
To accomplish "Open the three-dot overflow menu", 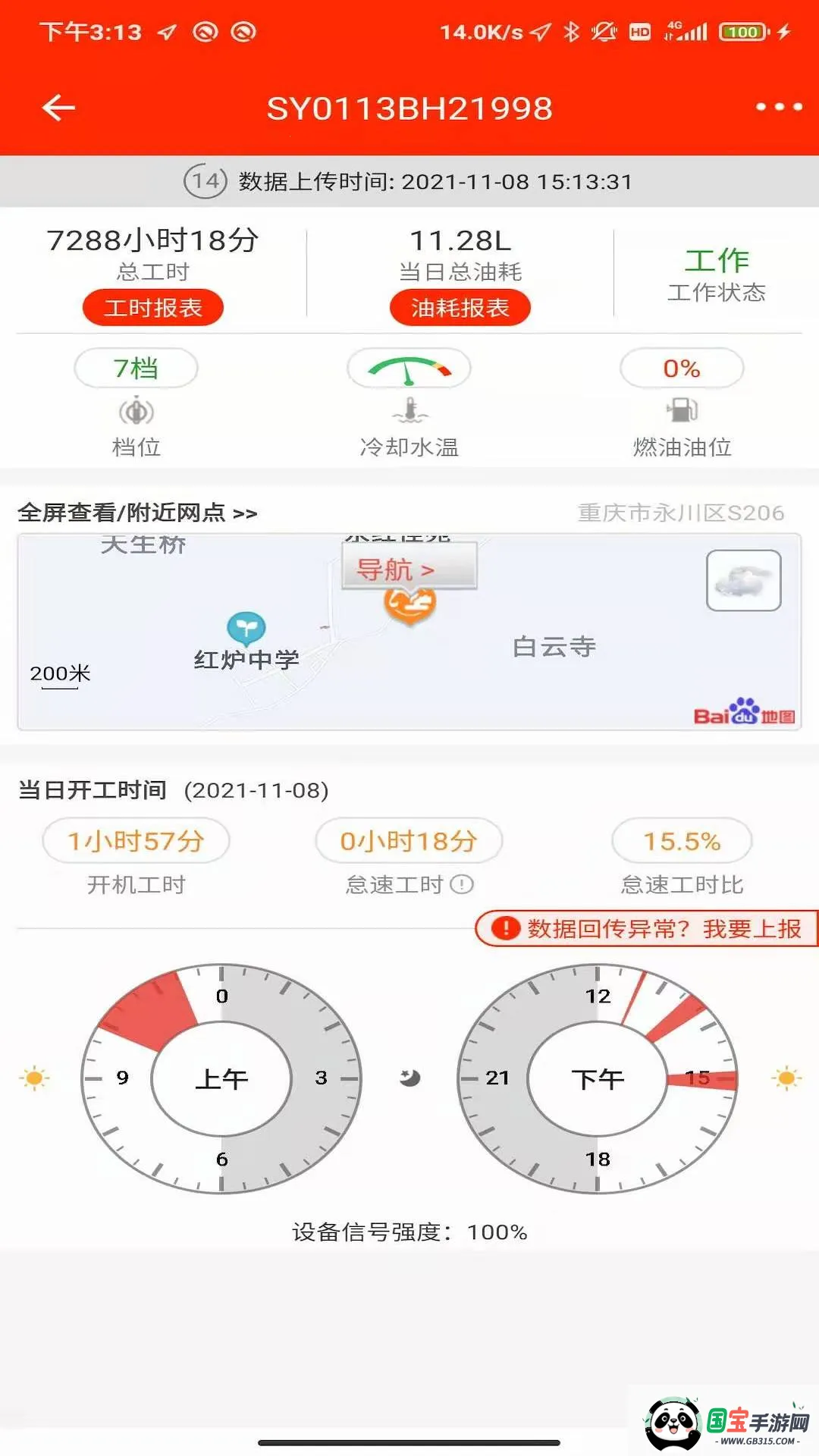I will coord(779,108).
